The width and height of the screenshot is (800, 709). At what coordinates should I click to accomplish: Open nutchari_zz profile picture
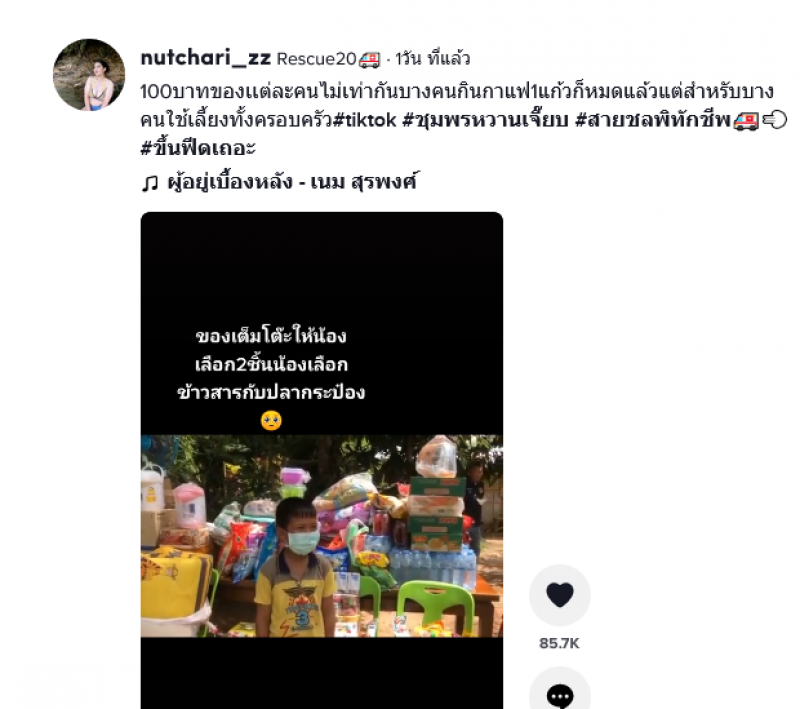click(x=89, y=75)
